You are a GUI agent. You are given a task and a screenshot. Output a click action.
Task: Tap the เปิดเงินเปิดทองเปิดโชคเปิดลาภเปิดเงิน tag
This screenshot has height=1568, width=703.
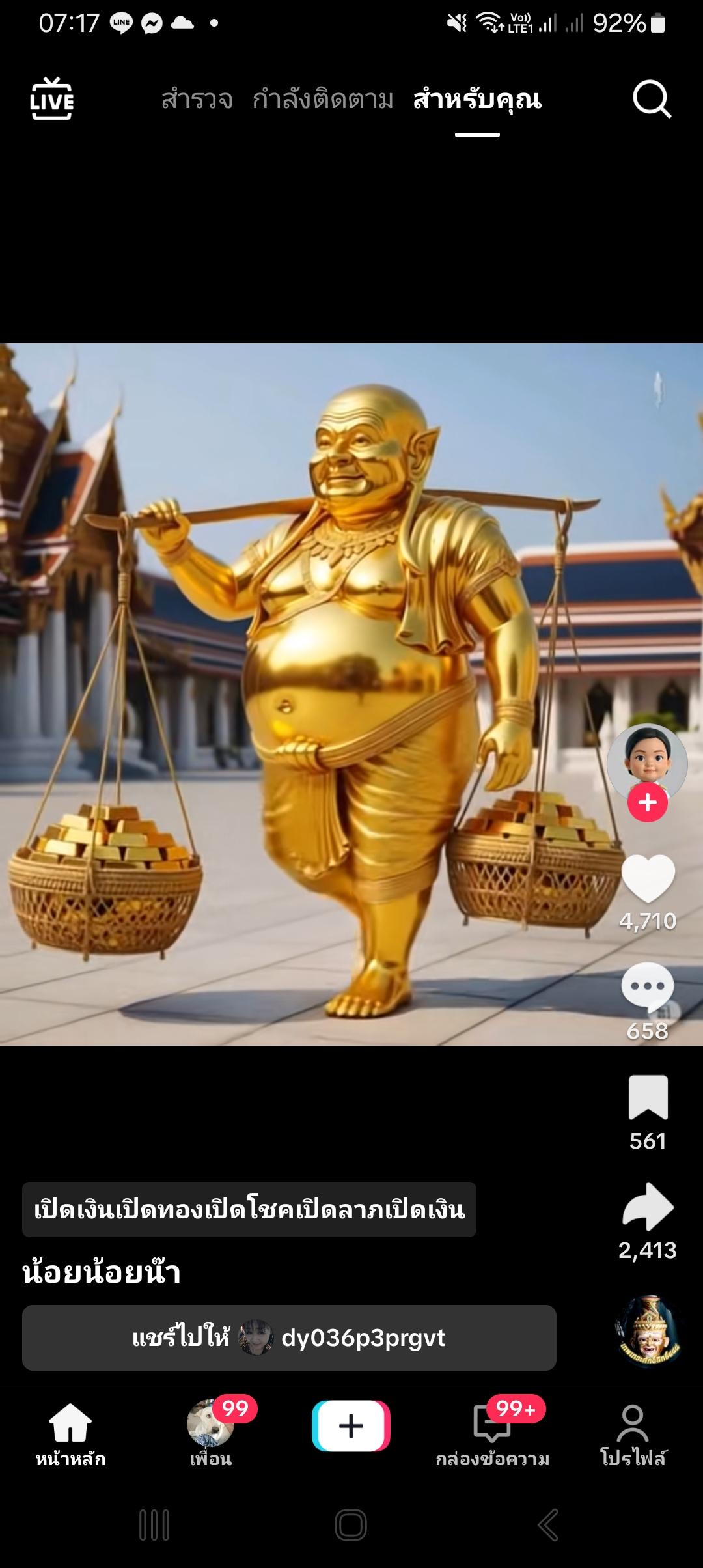249,1209
